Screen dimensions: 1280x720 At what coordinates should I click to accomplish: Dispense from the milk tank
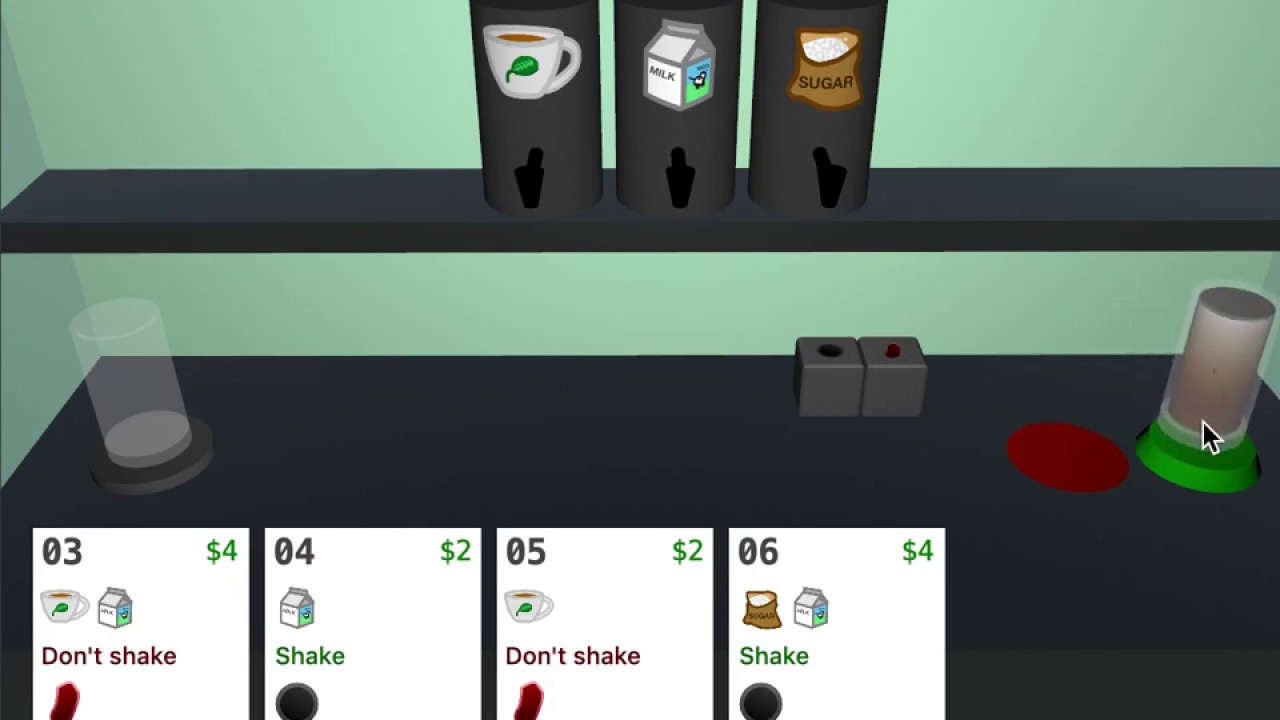[x=677, y=105]
